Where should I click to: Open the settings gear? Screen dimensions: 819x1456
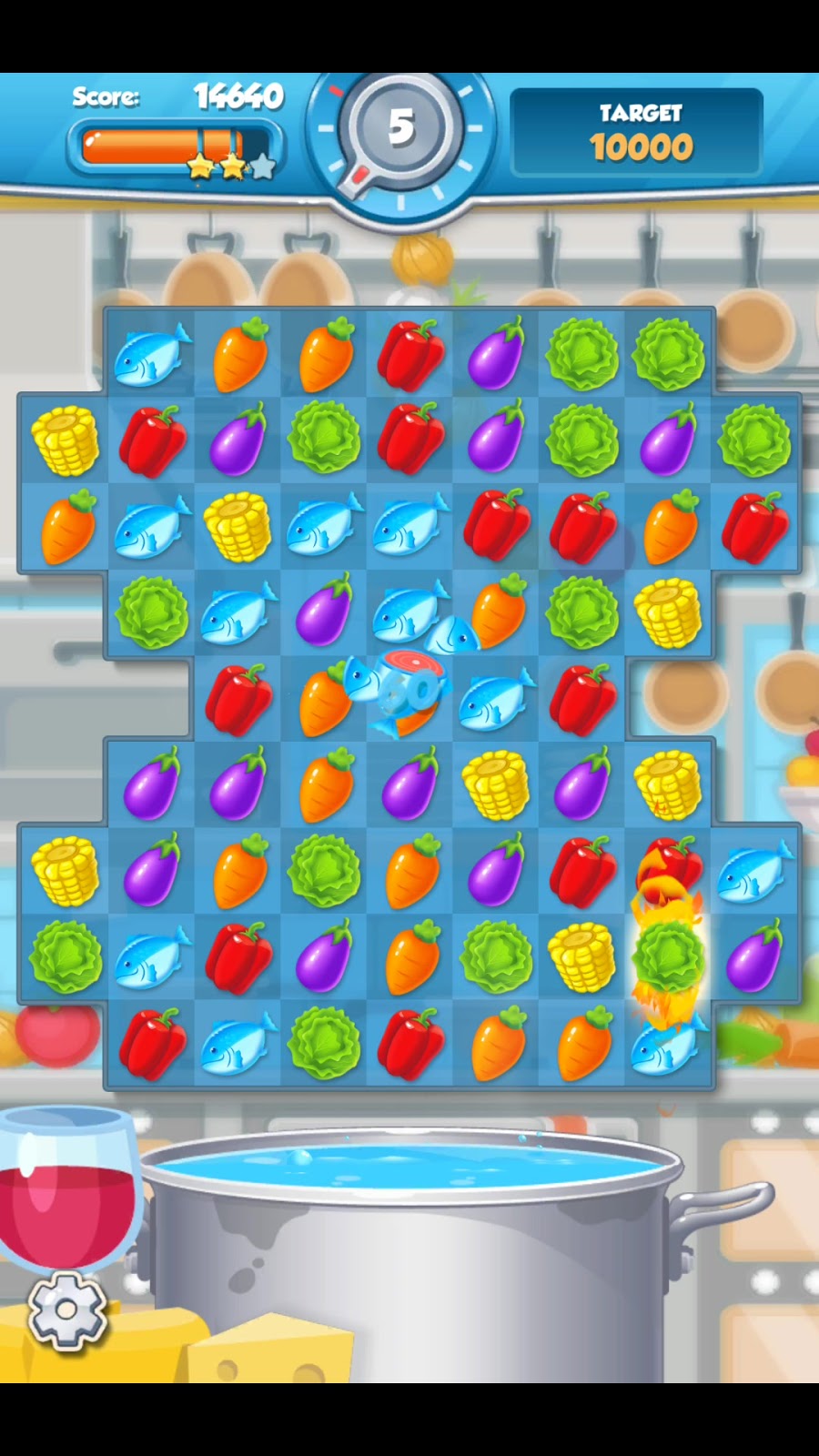tap(66, 1310)
